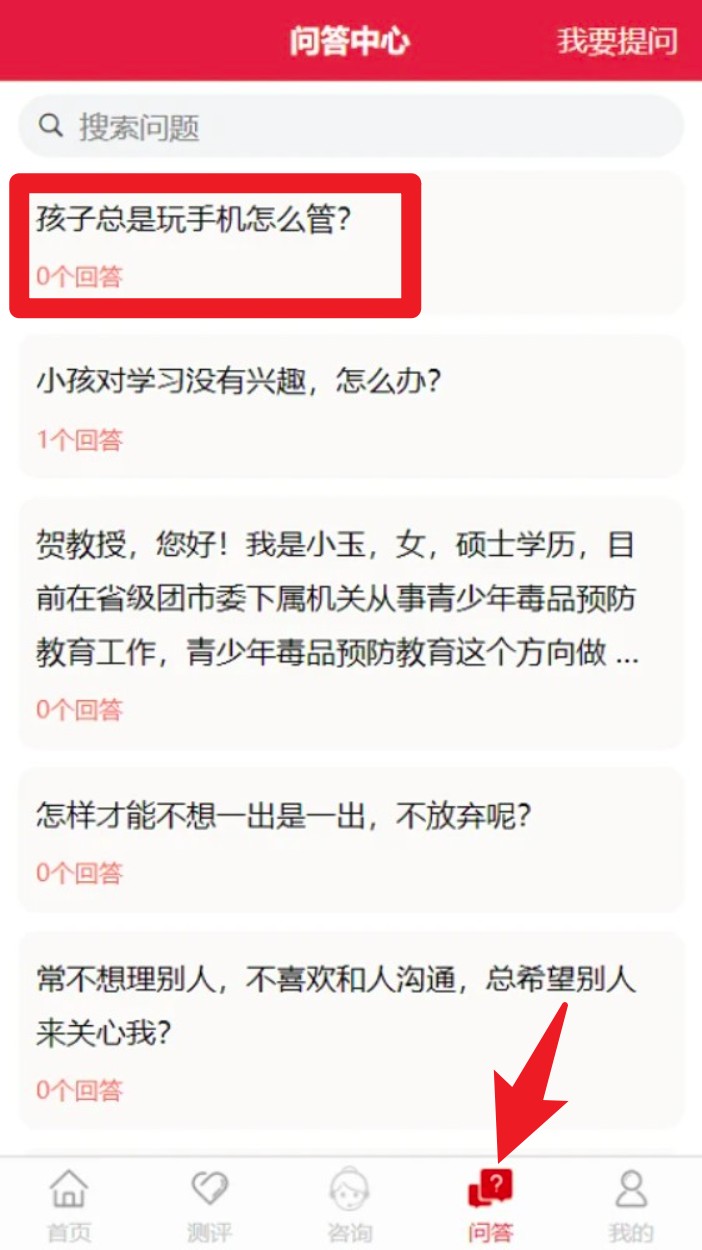This screenshot has height=1250, width=702.
Task: Switch to the 首页 tab
Action: click(69, 1203)
